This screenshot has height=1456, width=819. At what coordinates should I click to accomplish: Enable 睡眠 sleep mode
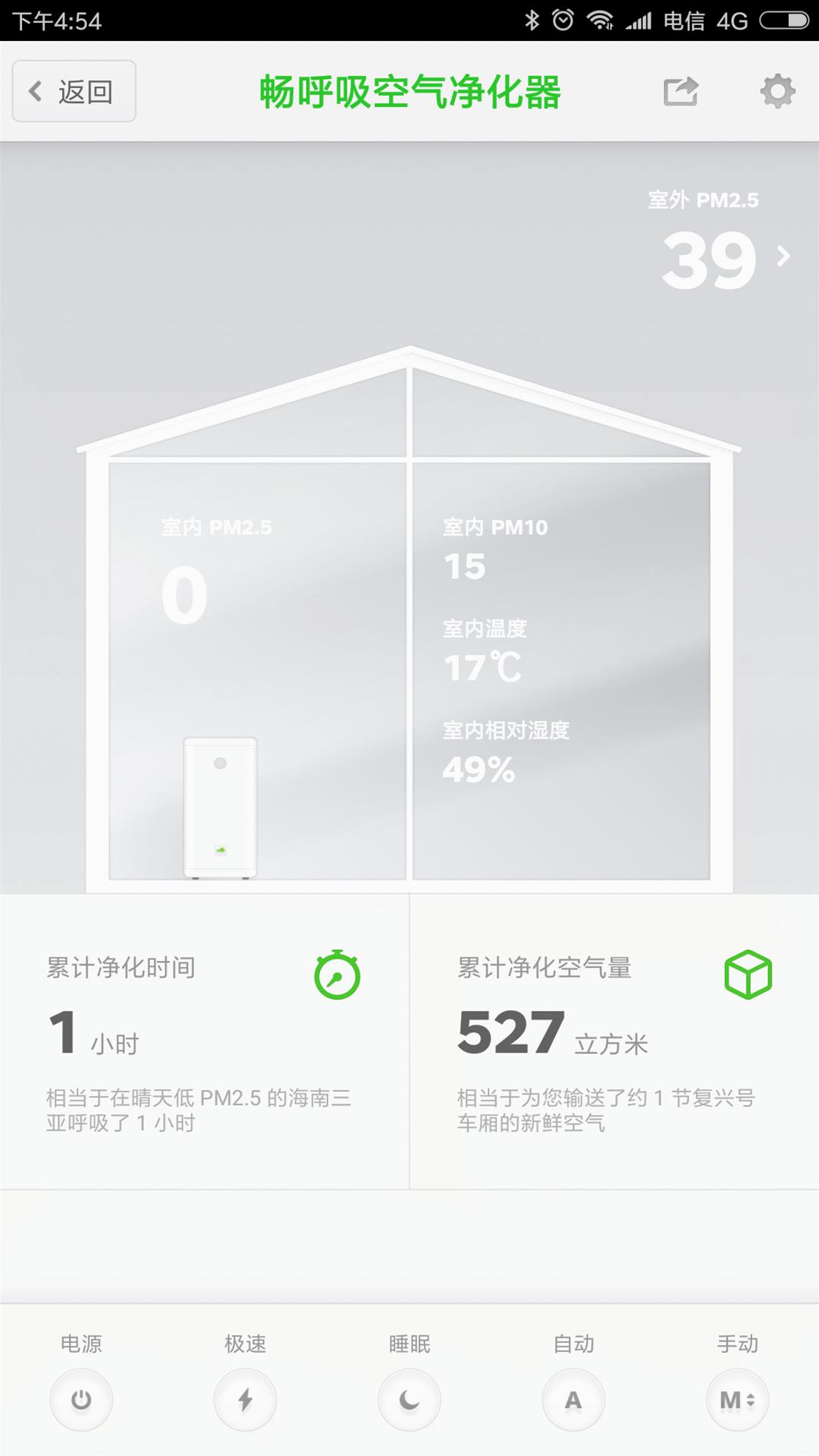click(409, 1399)
